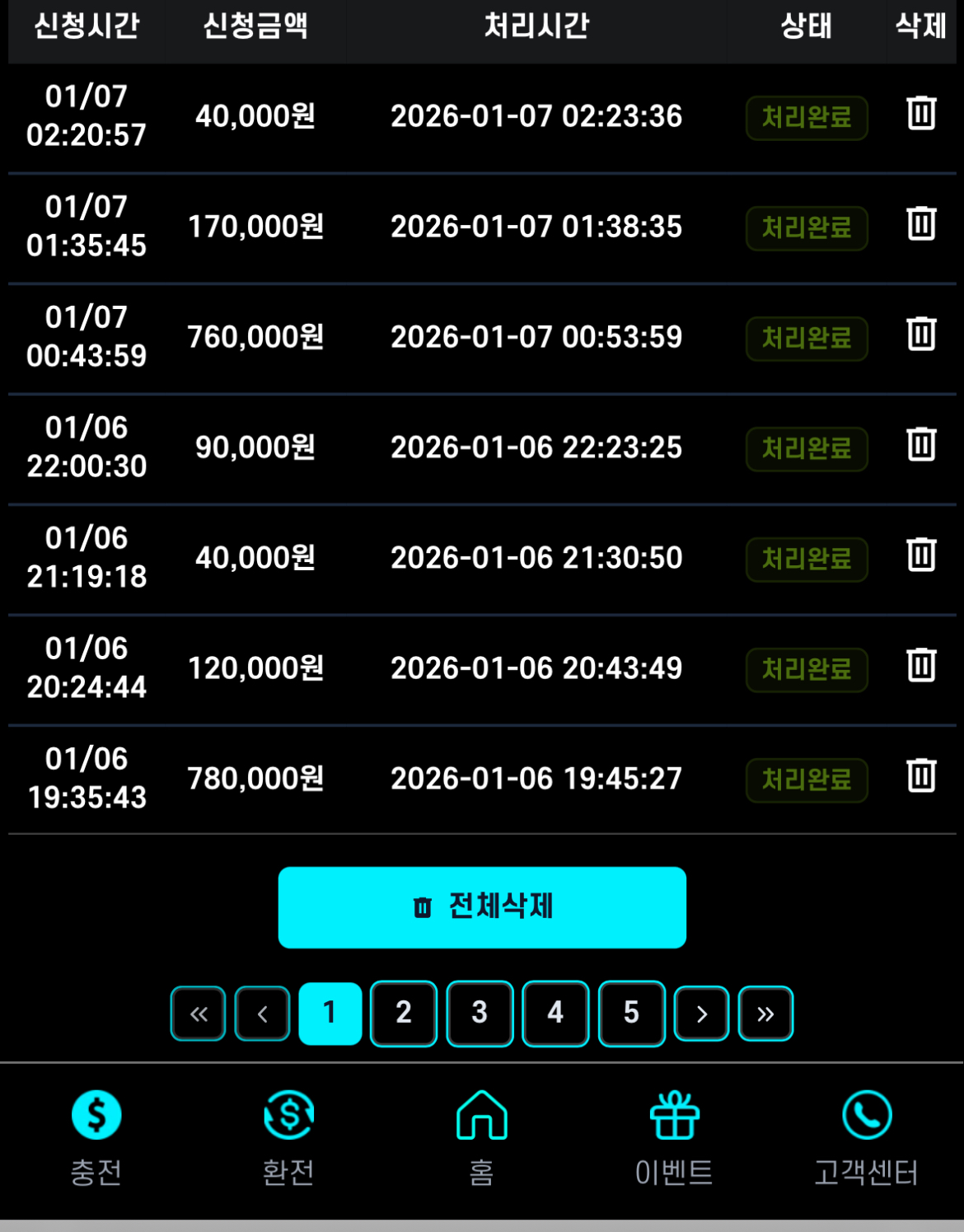Viewport: 964px width, 1232px height.
Task: Jump to the first page
Action: click(198, 1014)
